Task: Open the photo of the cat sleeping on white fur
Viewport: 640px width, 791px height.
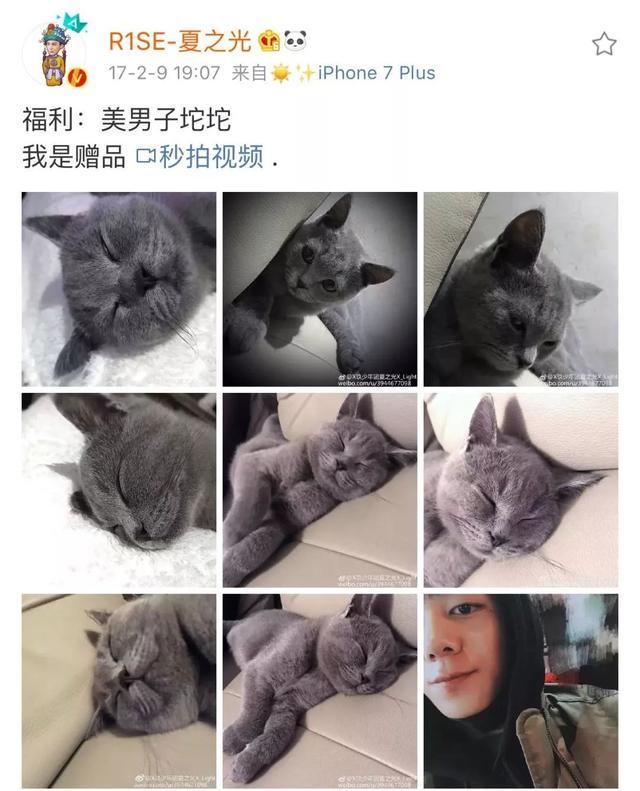Action: pos(118,490)
